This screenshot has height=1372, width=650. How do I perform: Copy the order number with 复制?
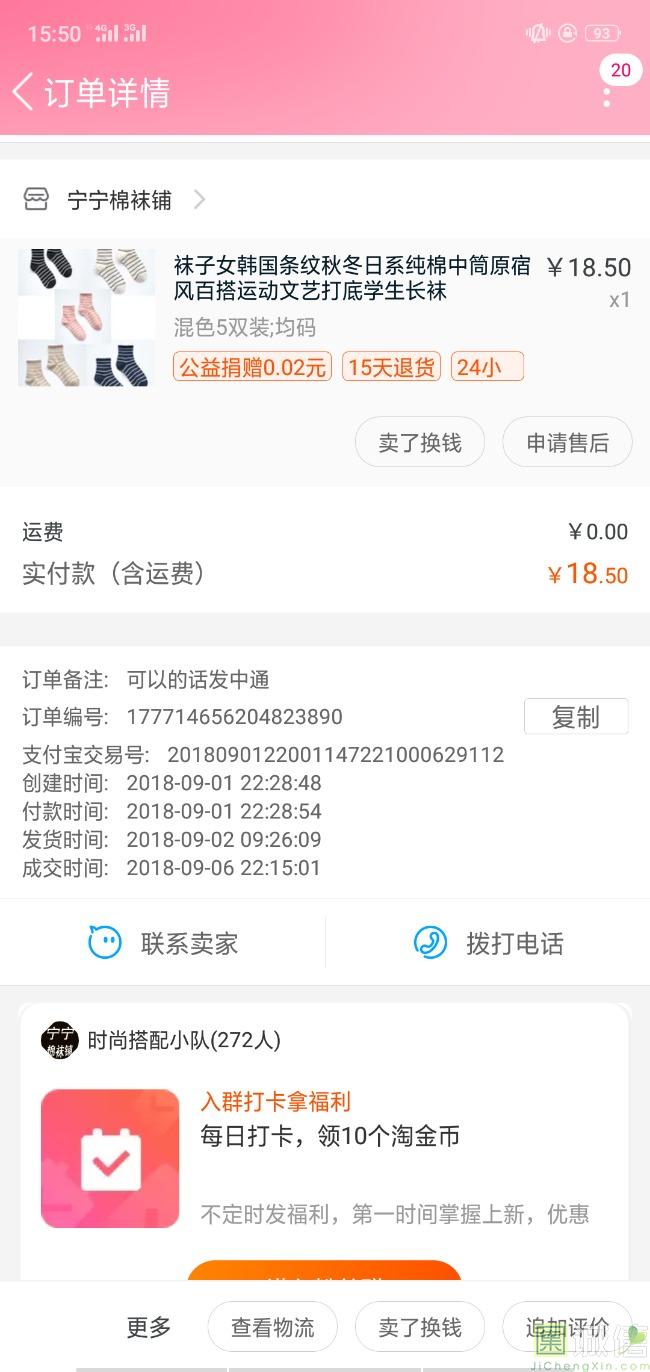click(575, 717)
